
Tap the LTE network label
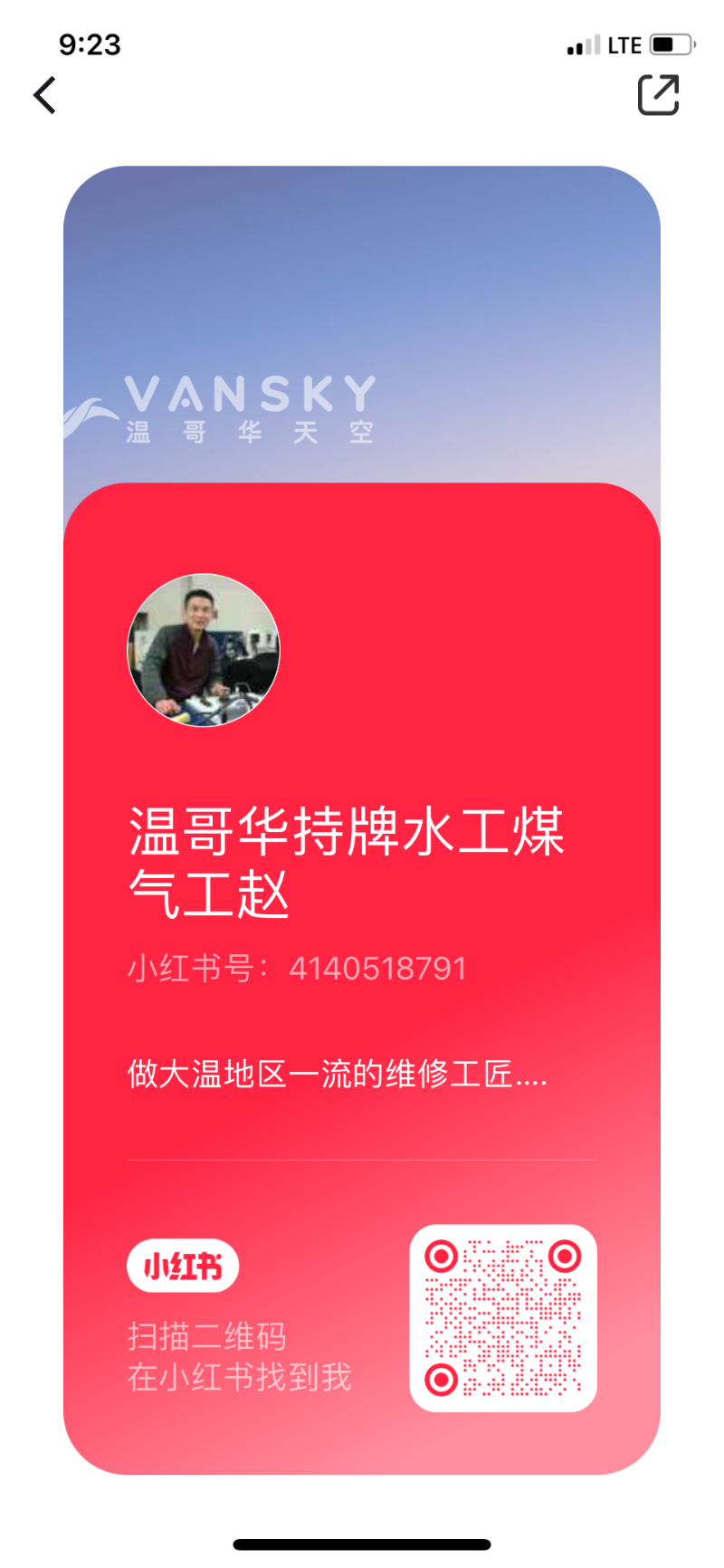point(624,43)
